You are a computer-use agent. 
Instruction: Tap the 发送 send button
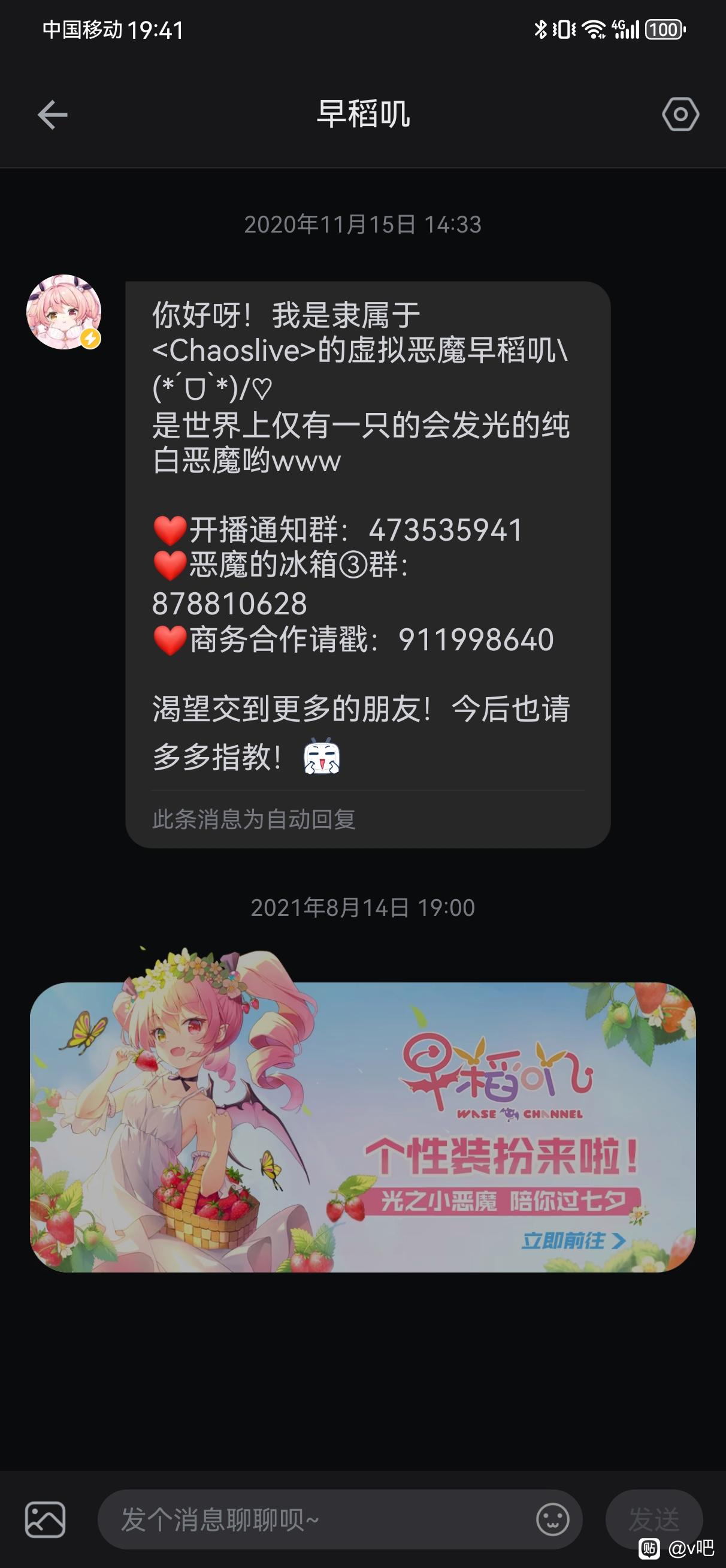(654, 1519)
